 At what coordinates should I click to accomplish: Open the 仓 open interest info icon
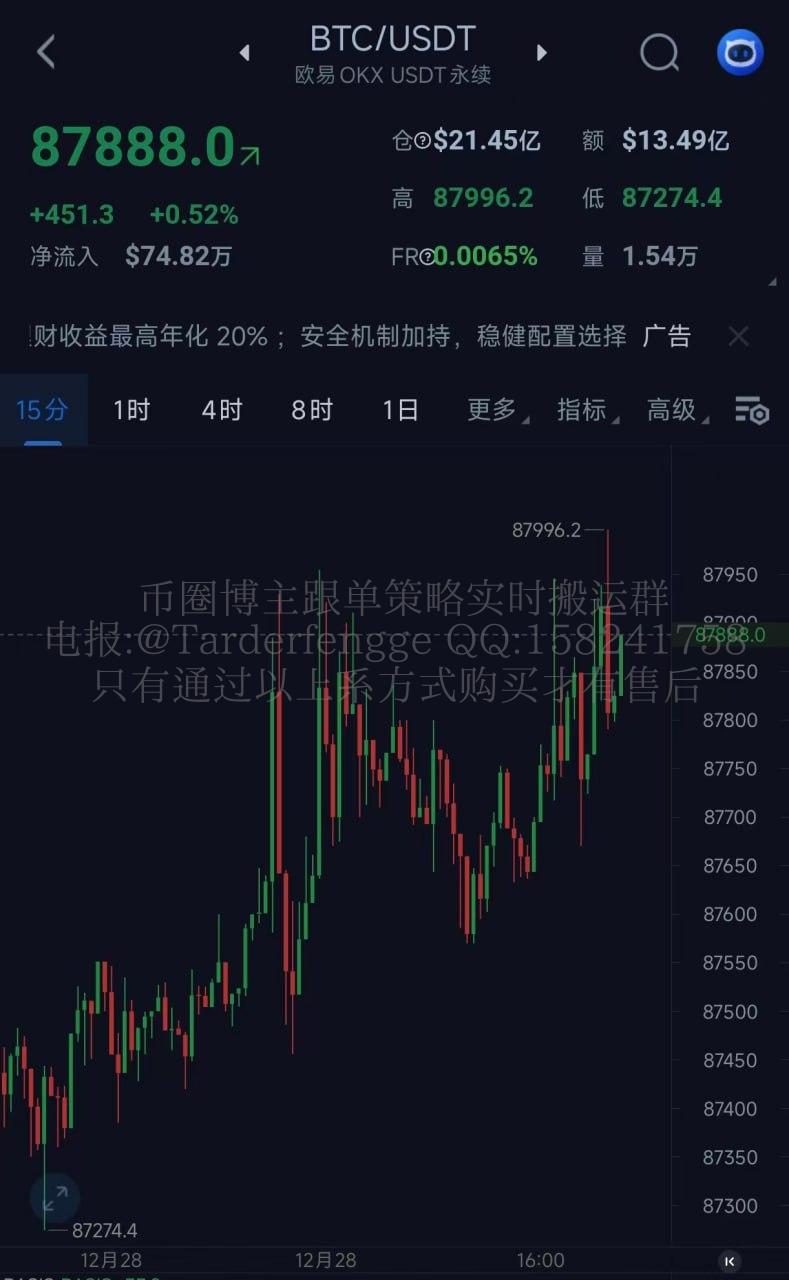[x=423, y=141]
